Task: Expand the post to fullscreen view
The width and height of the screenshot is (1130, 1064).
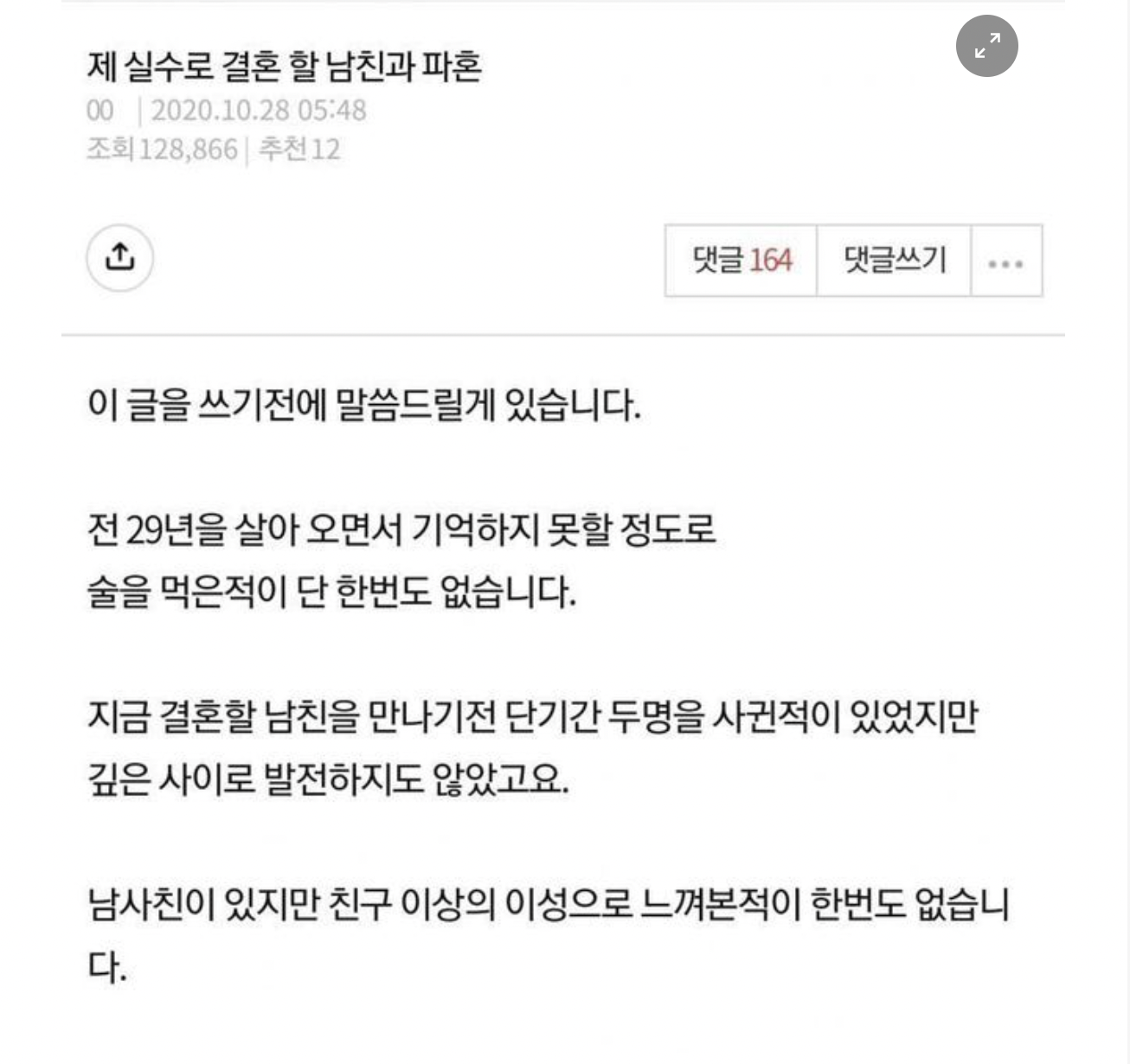Action: click(986, 46)
